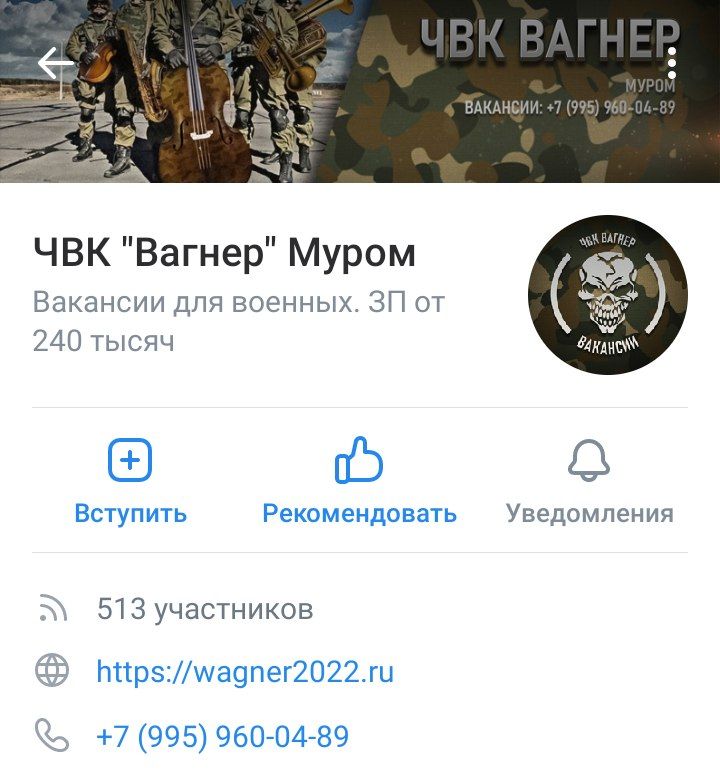View the 513 участников list
720x772 pixels.
point(204,608)
